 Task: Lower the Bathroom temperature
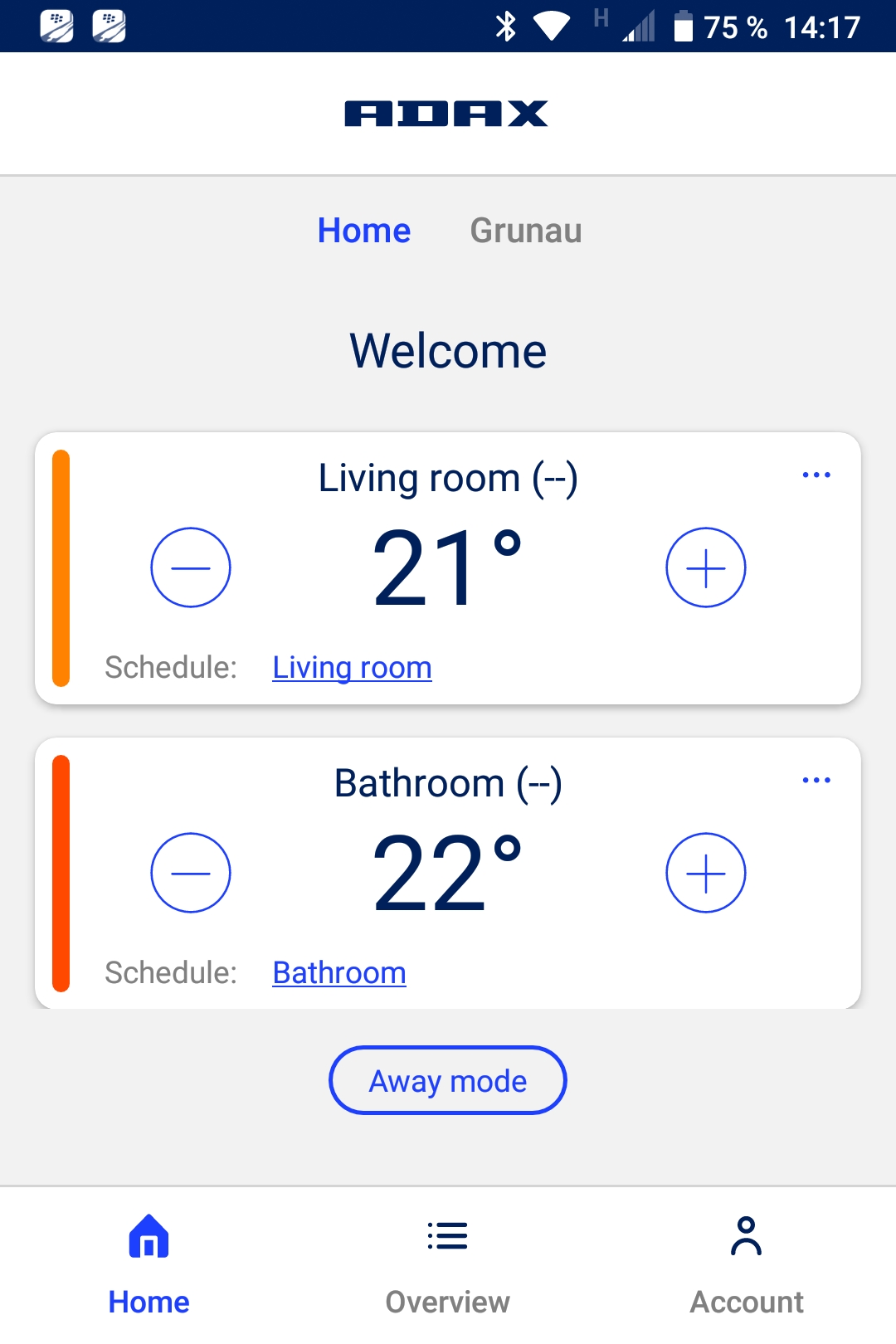tap(191, 874)
